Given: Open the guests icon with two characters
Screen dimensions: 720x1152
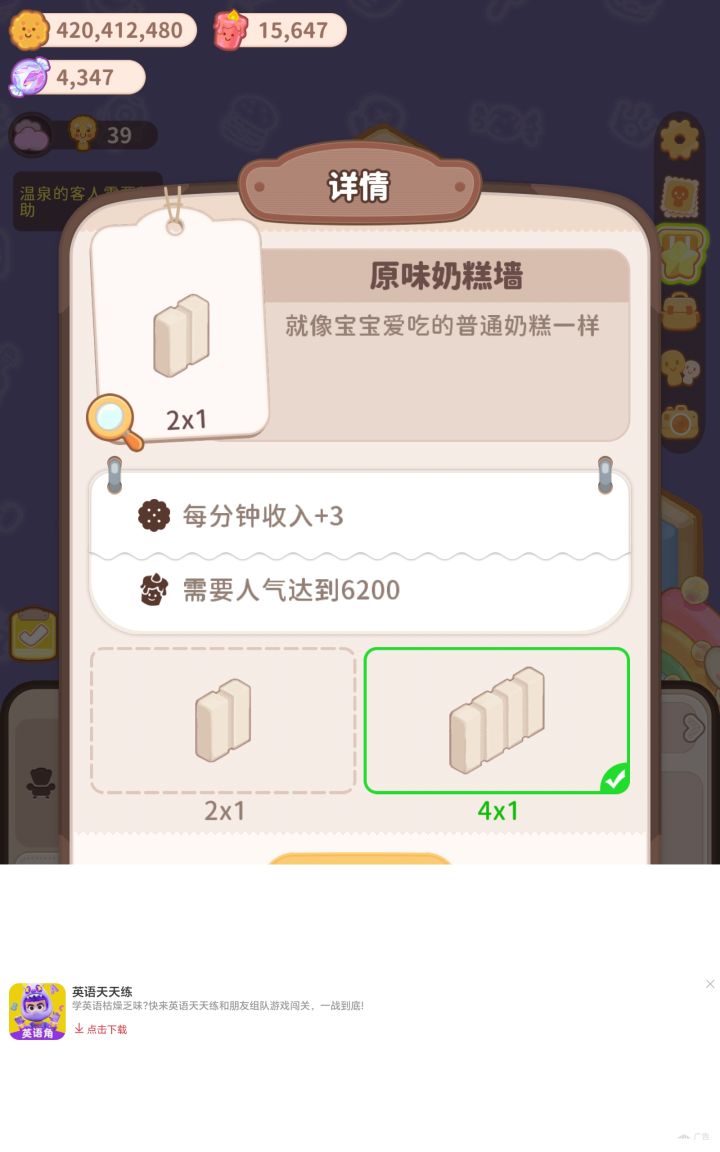Looking at the screenshot, I should pyautogui.click(x=682, y=368).
